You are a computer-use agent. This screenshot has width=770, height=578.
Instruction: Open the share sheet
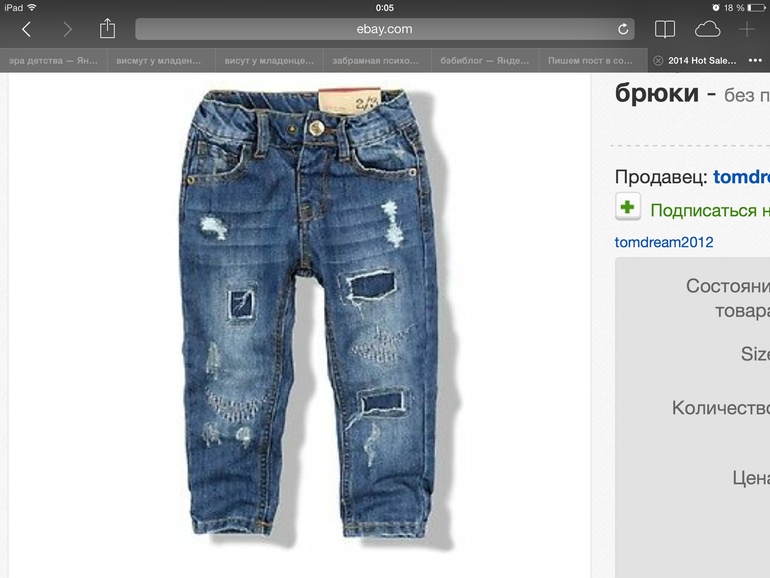point(108,29)
